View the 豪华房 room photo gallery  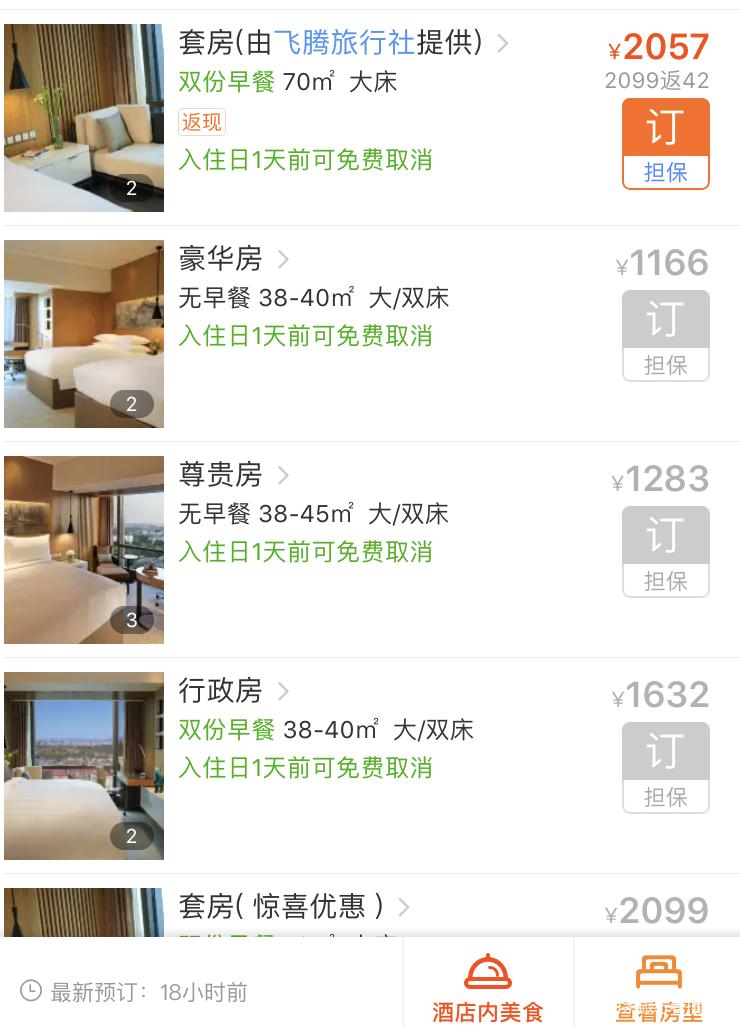(84, 334)
